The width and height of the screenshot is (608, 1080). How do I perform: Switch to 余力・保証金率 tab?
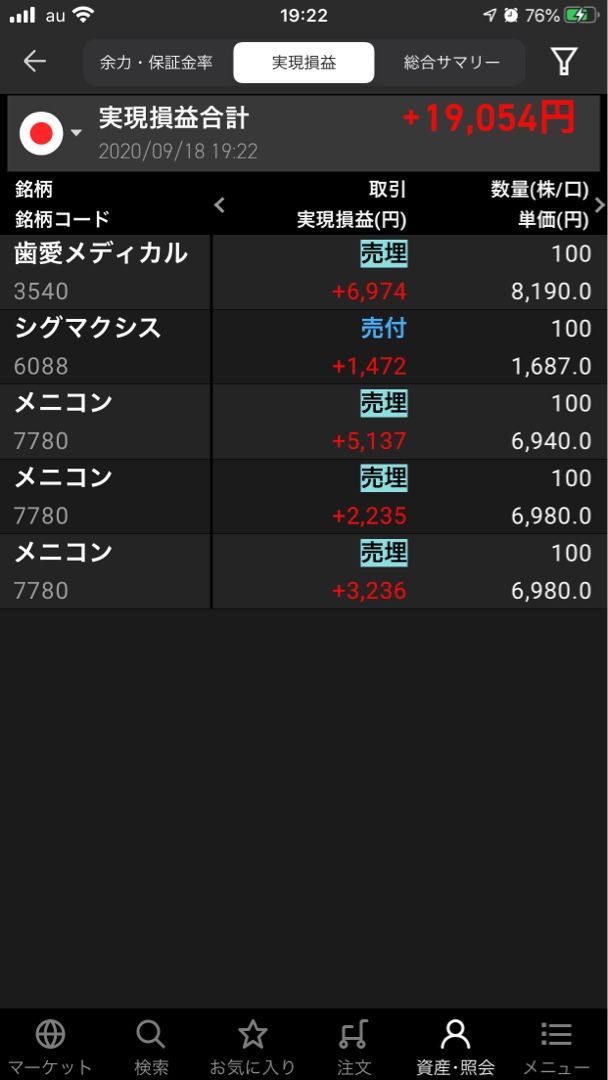157,62
